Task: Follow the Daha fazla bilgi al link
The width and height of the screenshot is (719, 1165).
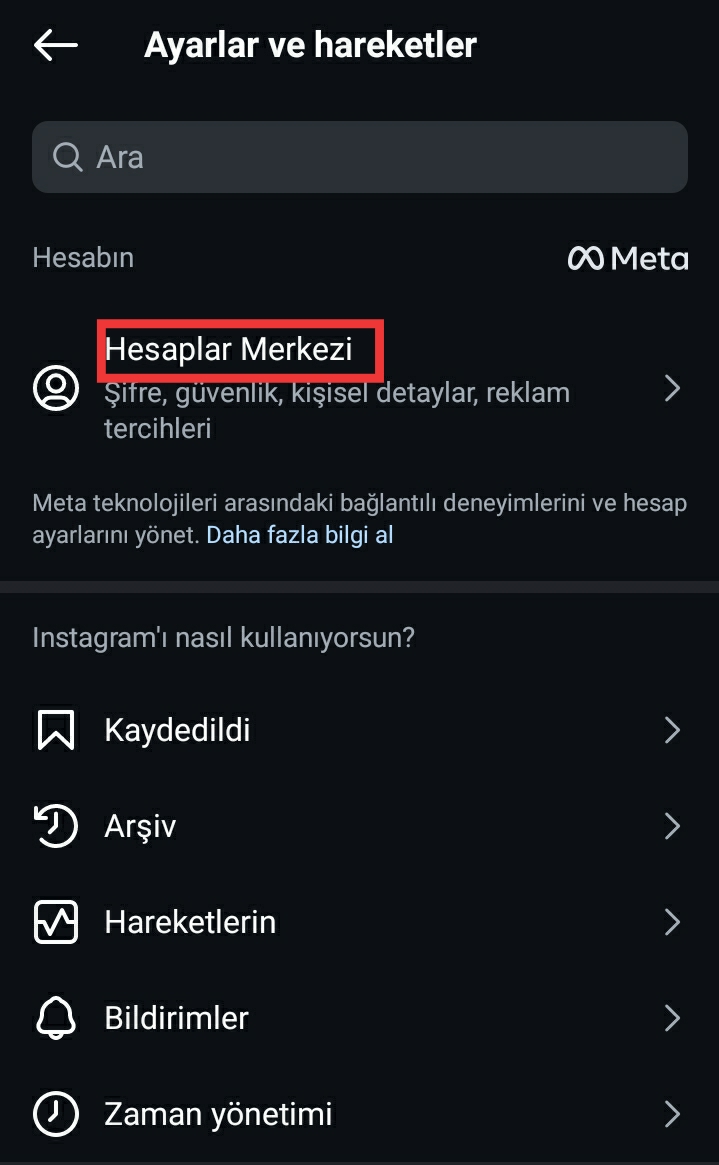Action: click(299, 535)
